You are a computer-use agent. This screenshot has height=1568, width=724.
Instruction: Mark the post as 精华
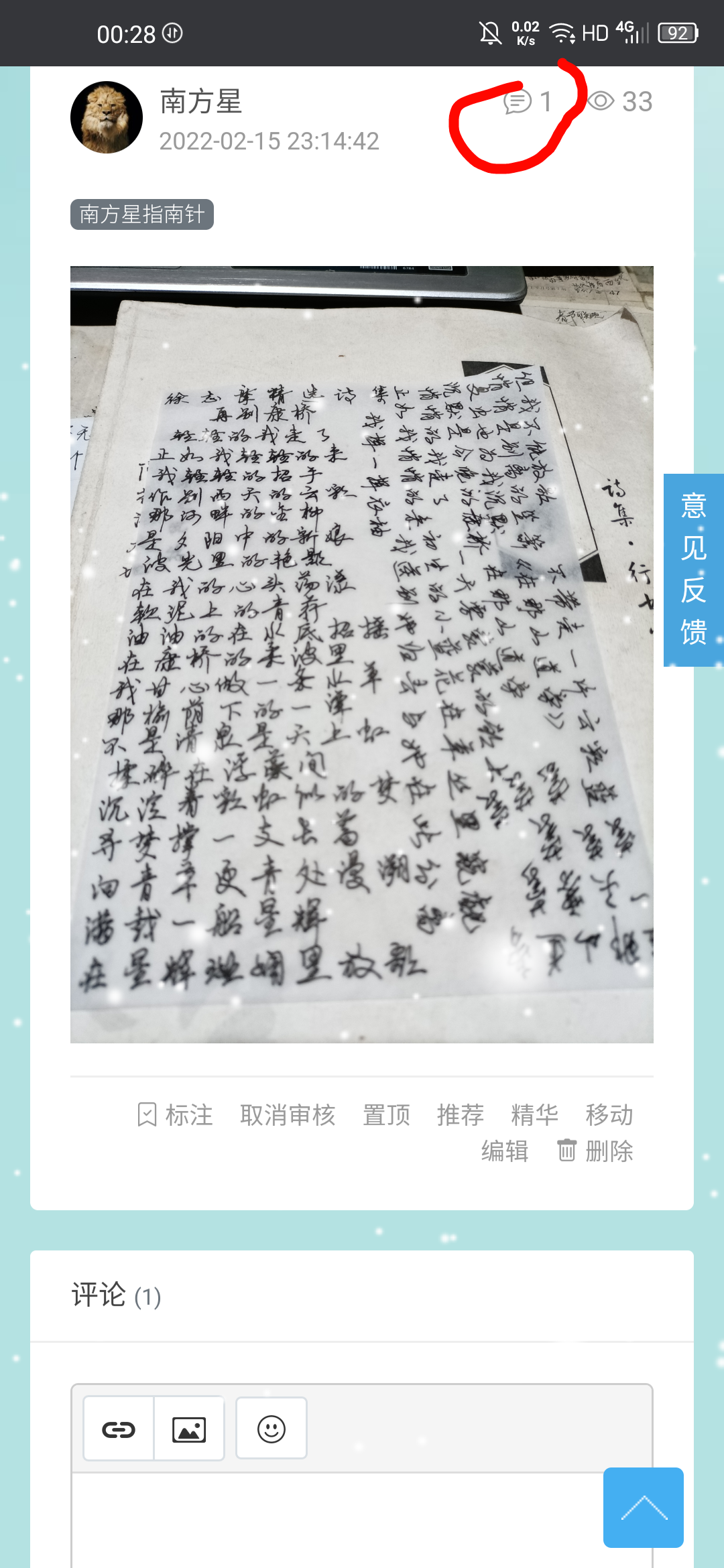[534, 1115]
